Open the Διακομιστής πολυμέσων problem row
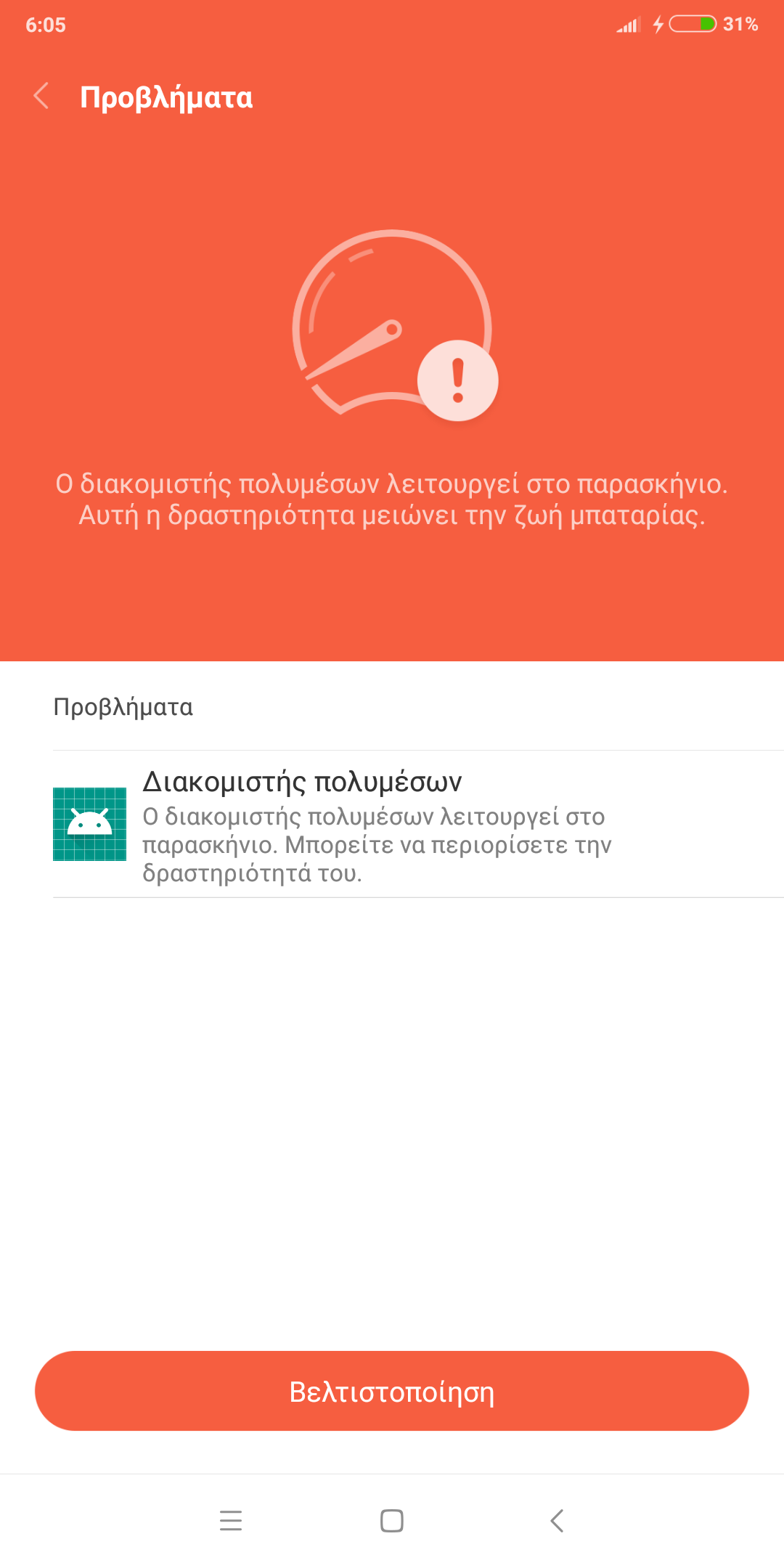784x1568 pixels. (392, 825)
